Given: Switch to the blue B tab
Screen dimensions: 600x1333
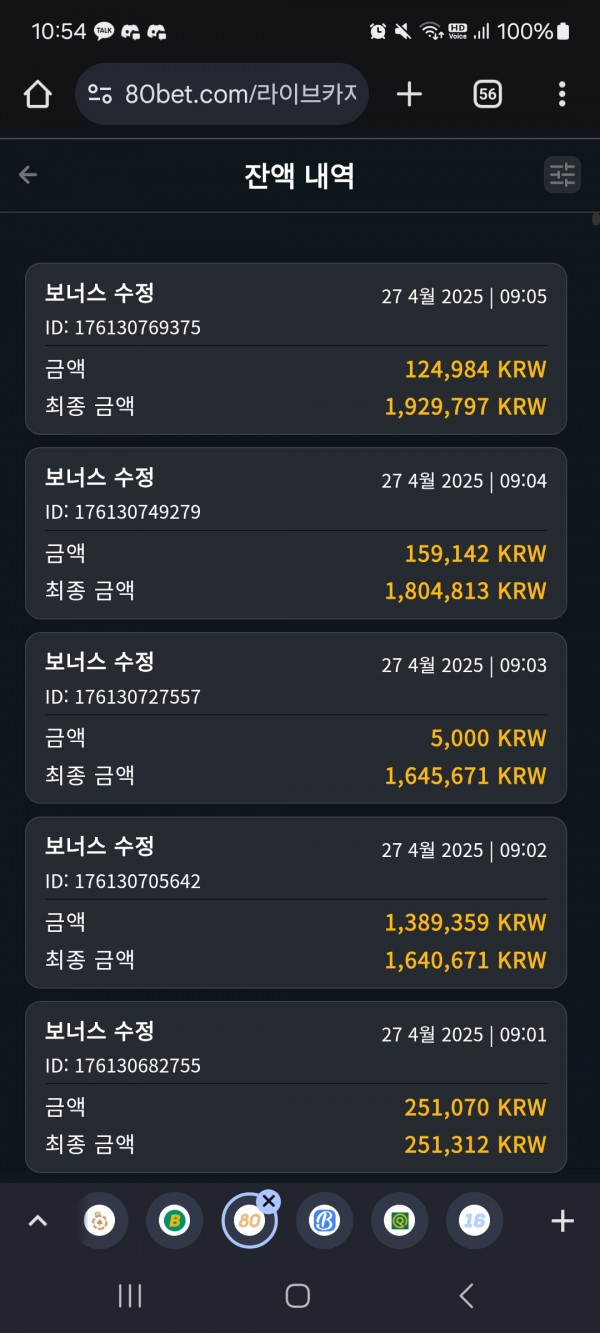Looking at the screenshot, I should (x=324, y=1221).
